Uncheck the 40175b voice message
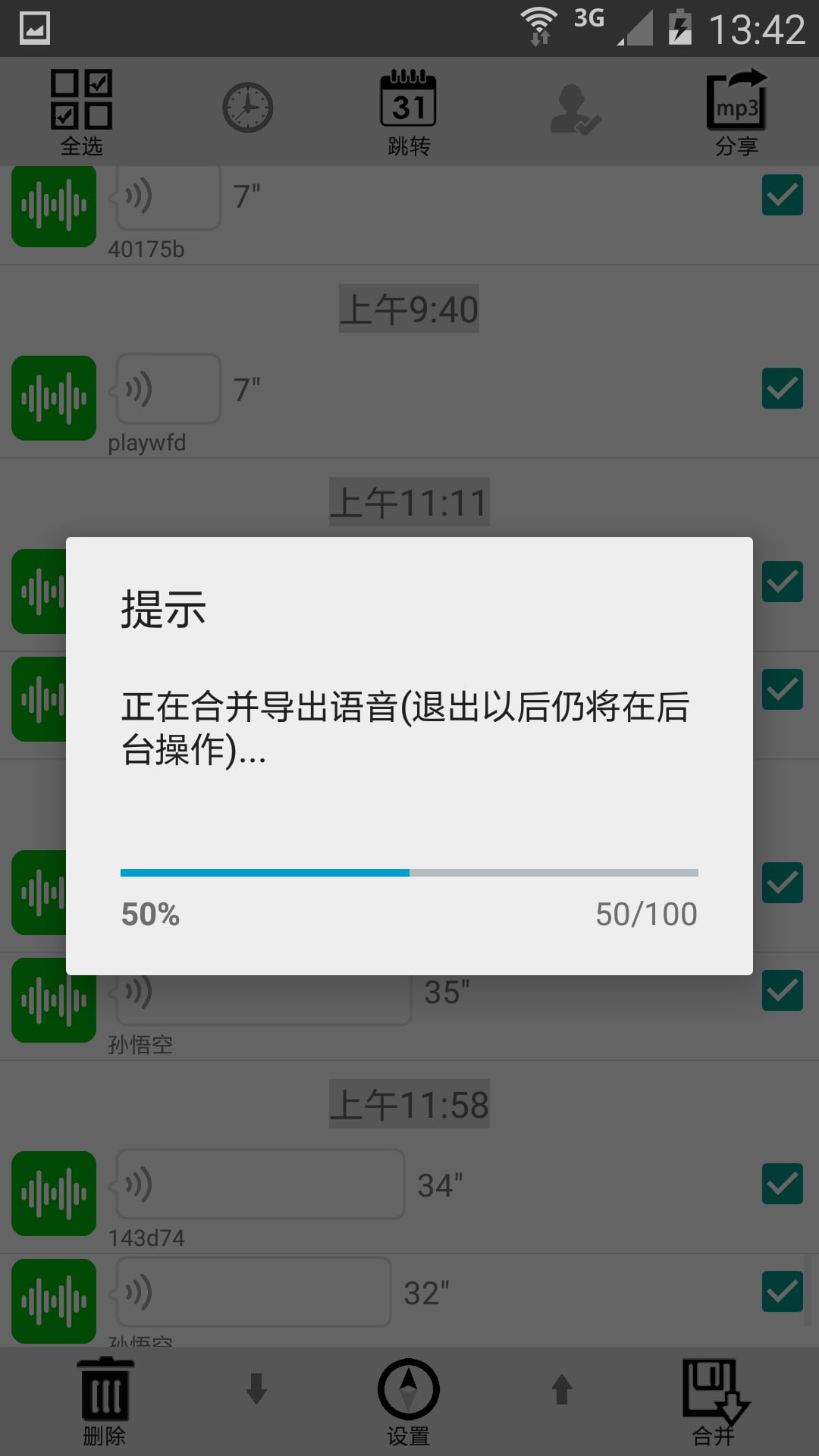 coord(783,195)
